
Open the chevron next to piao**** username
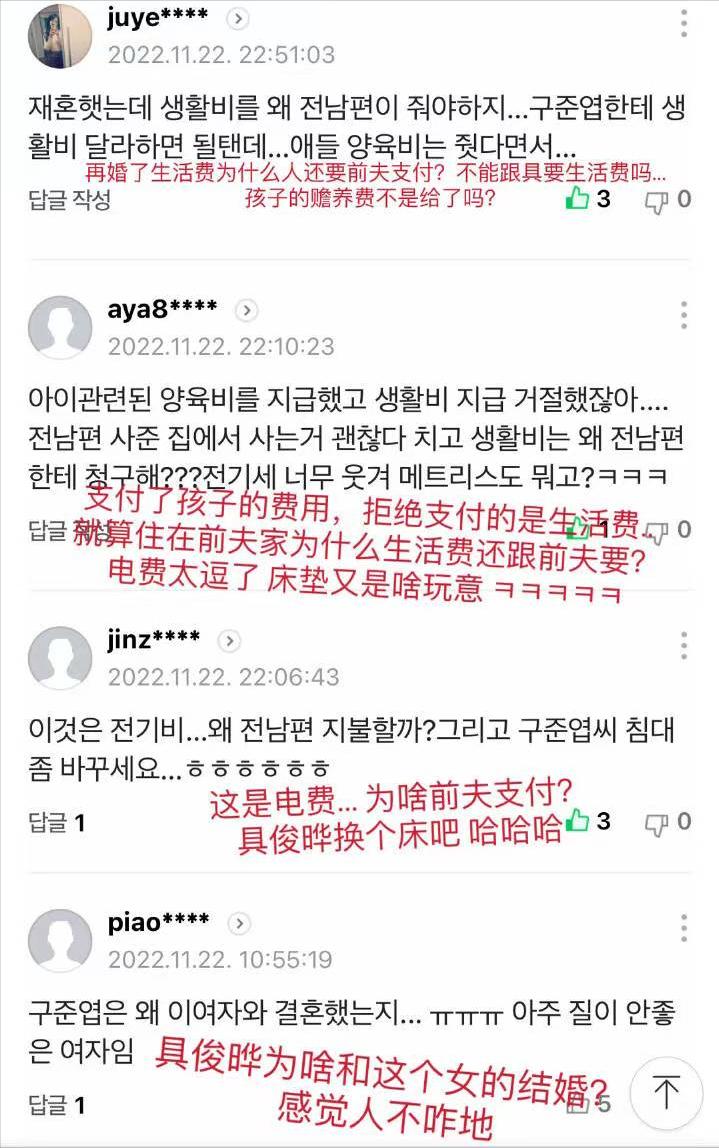[x=238, y=923]
